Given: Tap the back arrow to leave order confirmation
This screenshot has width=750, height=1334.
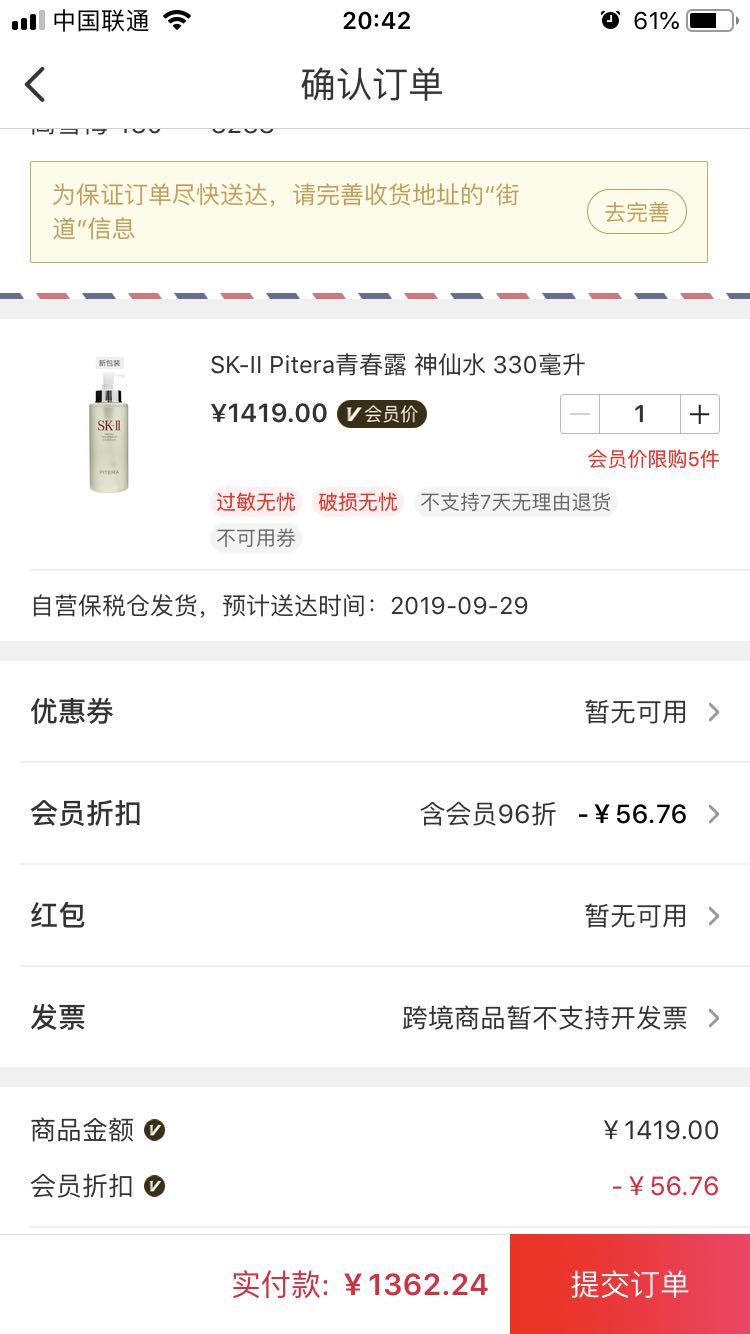Looking at the screenshot, I should (36, 84).
